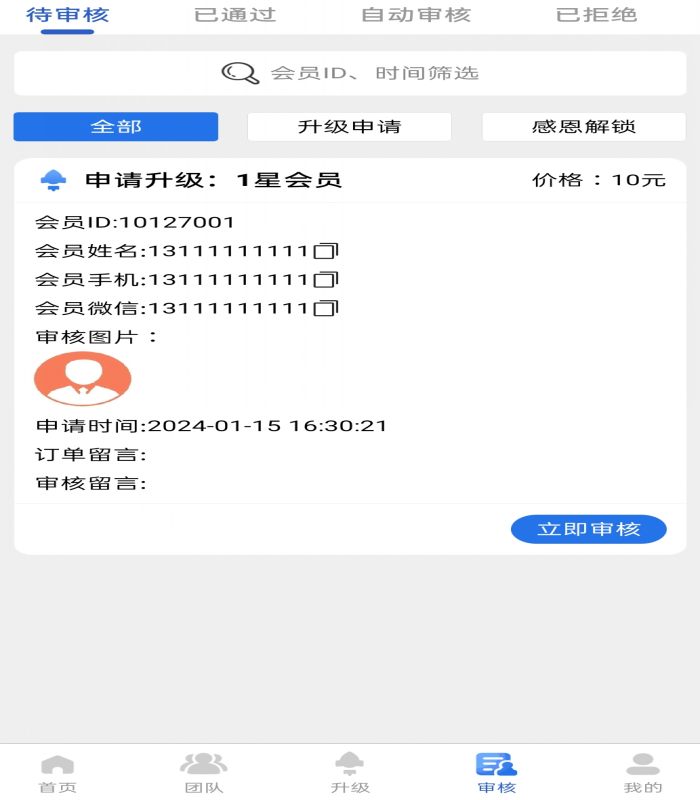Filter by 感恩解锁
Image resolution: width=700 pixels, height=800 pixels.
(583, 127)
